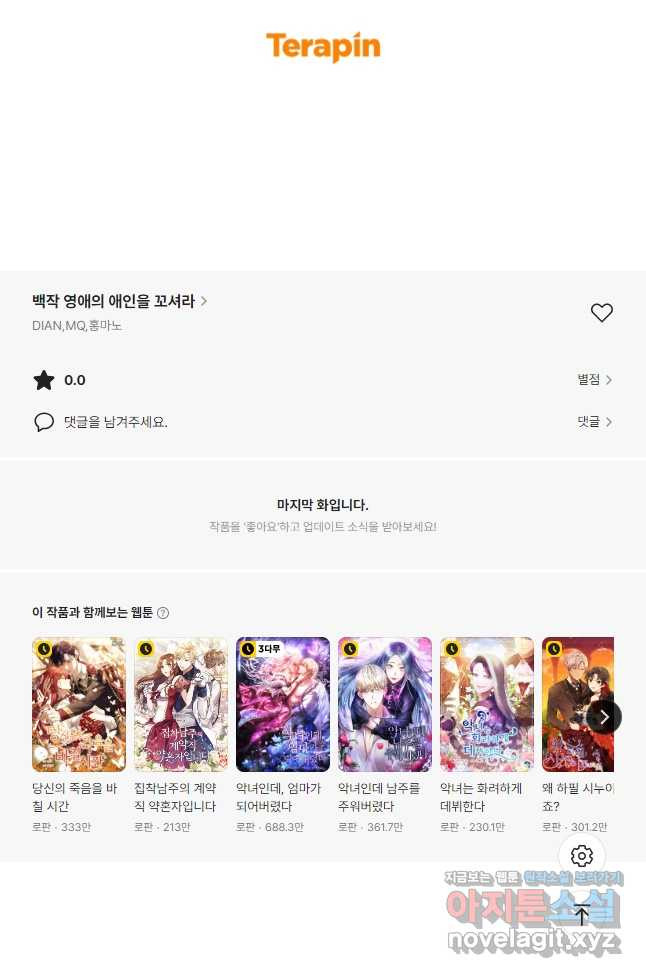Open the webtoon 악녀인데 남주를 주워버렸다
Viewport: 646px width, 978px height.
(x=385, y=705)
